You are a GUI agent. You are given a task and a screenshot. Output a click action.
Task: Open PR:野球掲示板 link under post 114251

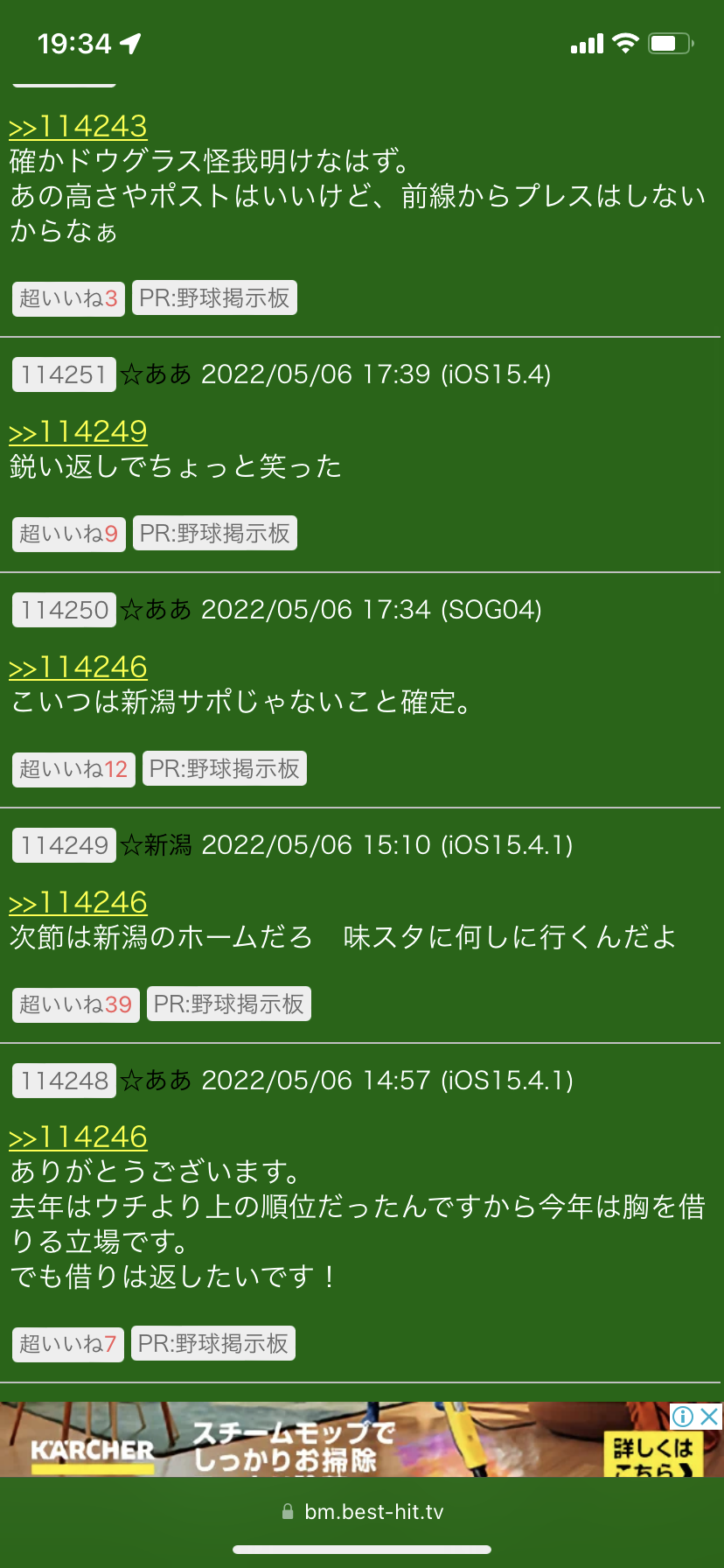(x=215, y=534)
